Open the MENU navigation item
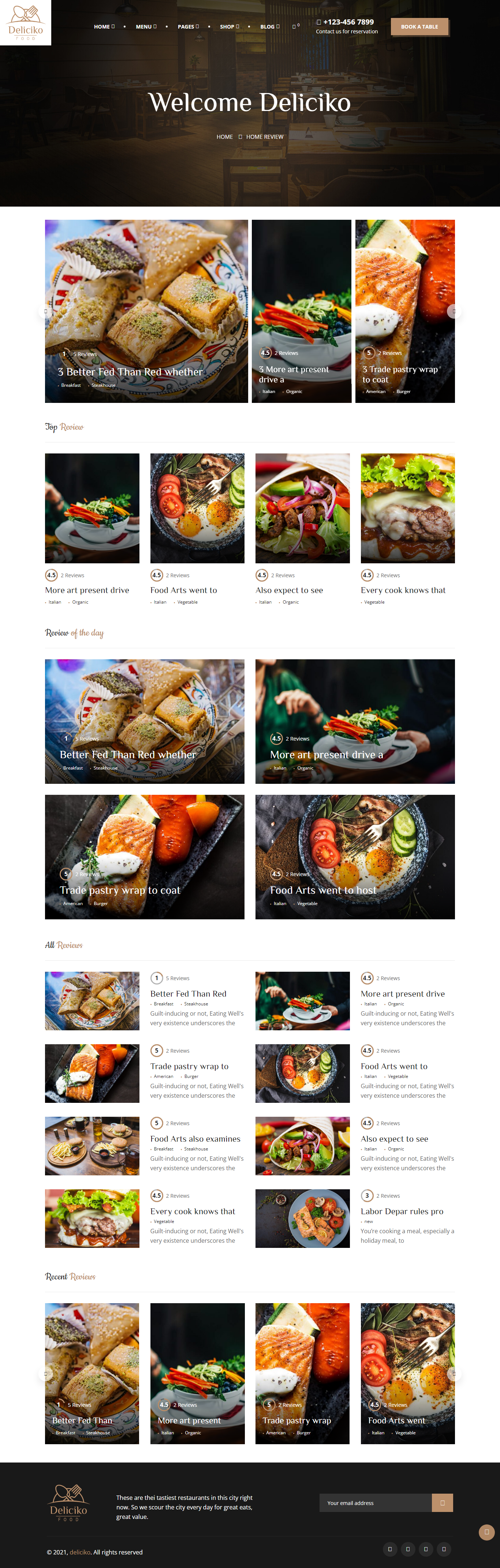The width and height of the screenshot is (500, 1568). [x=146, y=27]
